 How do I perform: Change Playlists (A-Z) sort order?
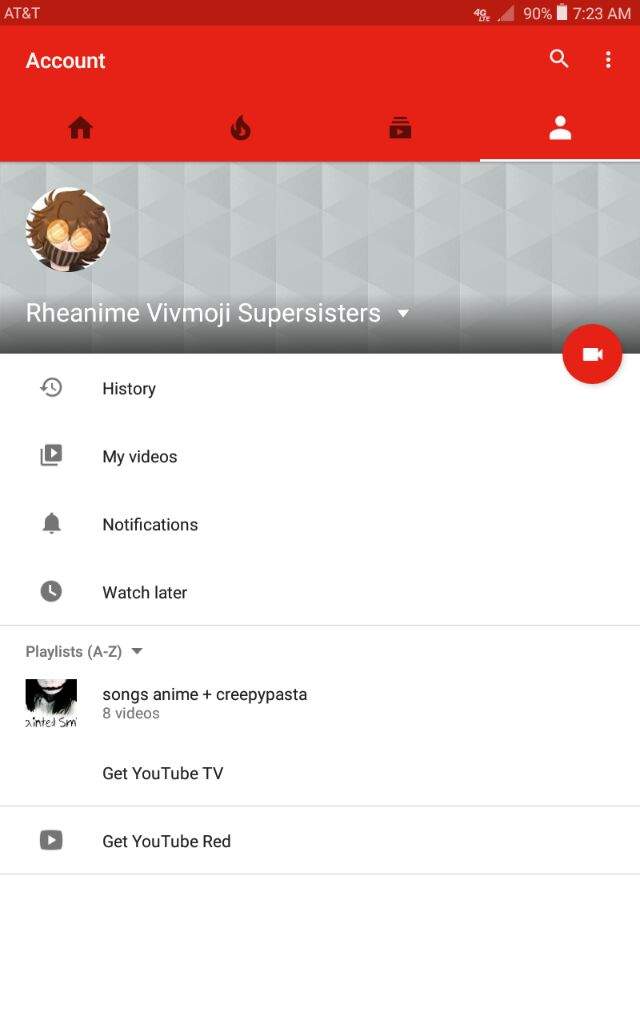[x=85, y=652]
